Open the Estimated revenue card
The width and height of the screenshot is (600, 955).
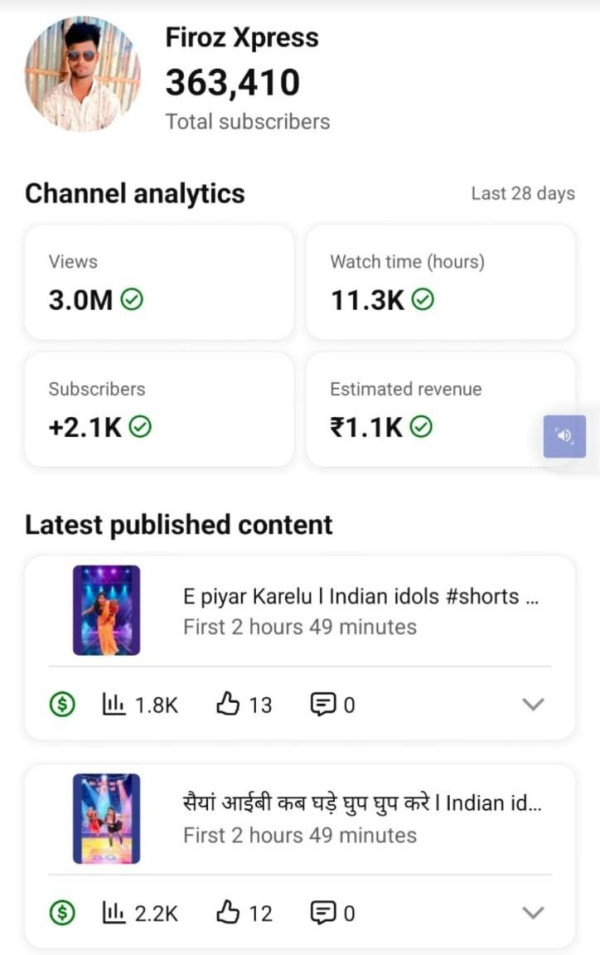(x=440, y=409)
